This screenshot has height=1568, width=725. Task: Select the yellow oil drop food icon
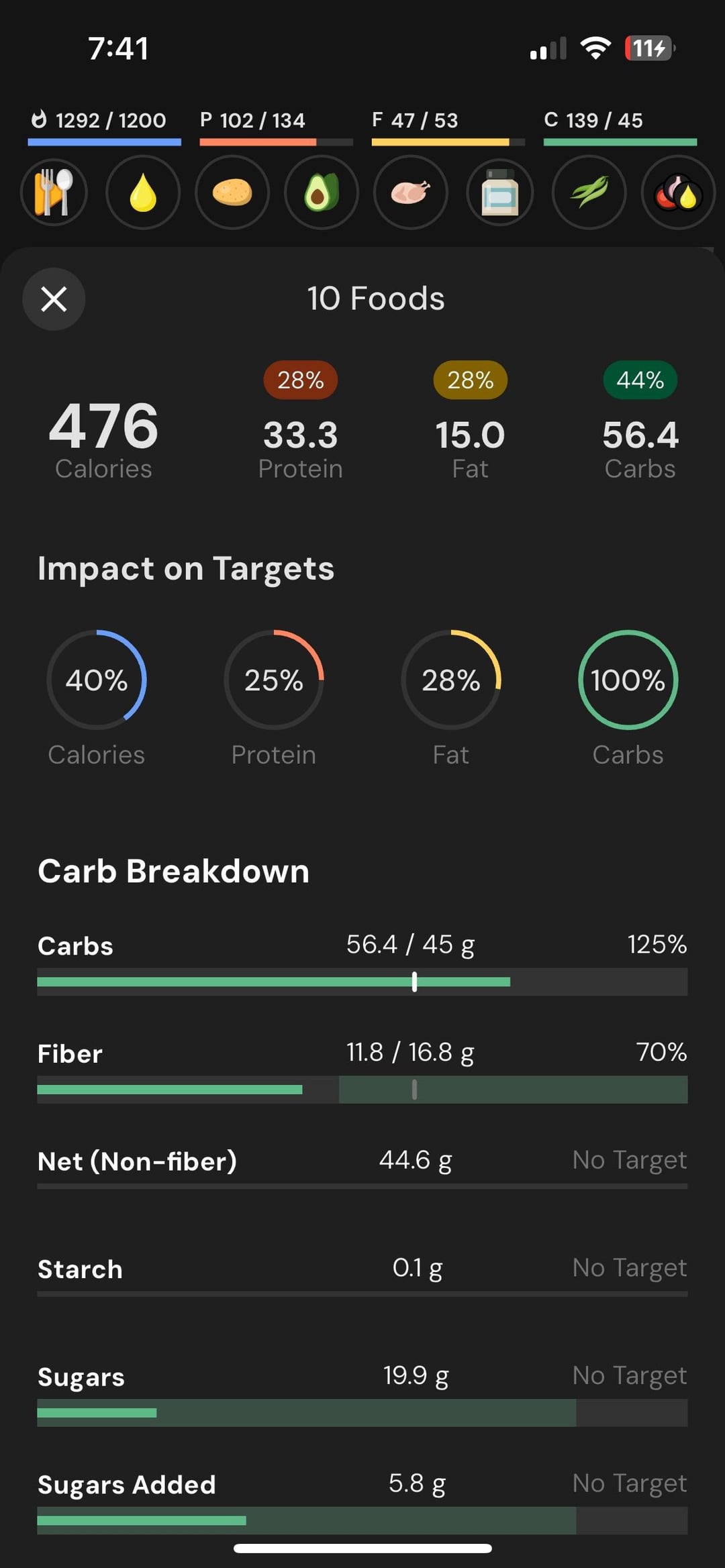(143, 193)
